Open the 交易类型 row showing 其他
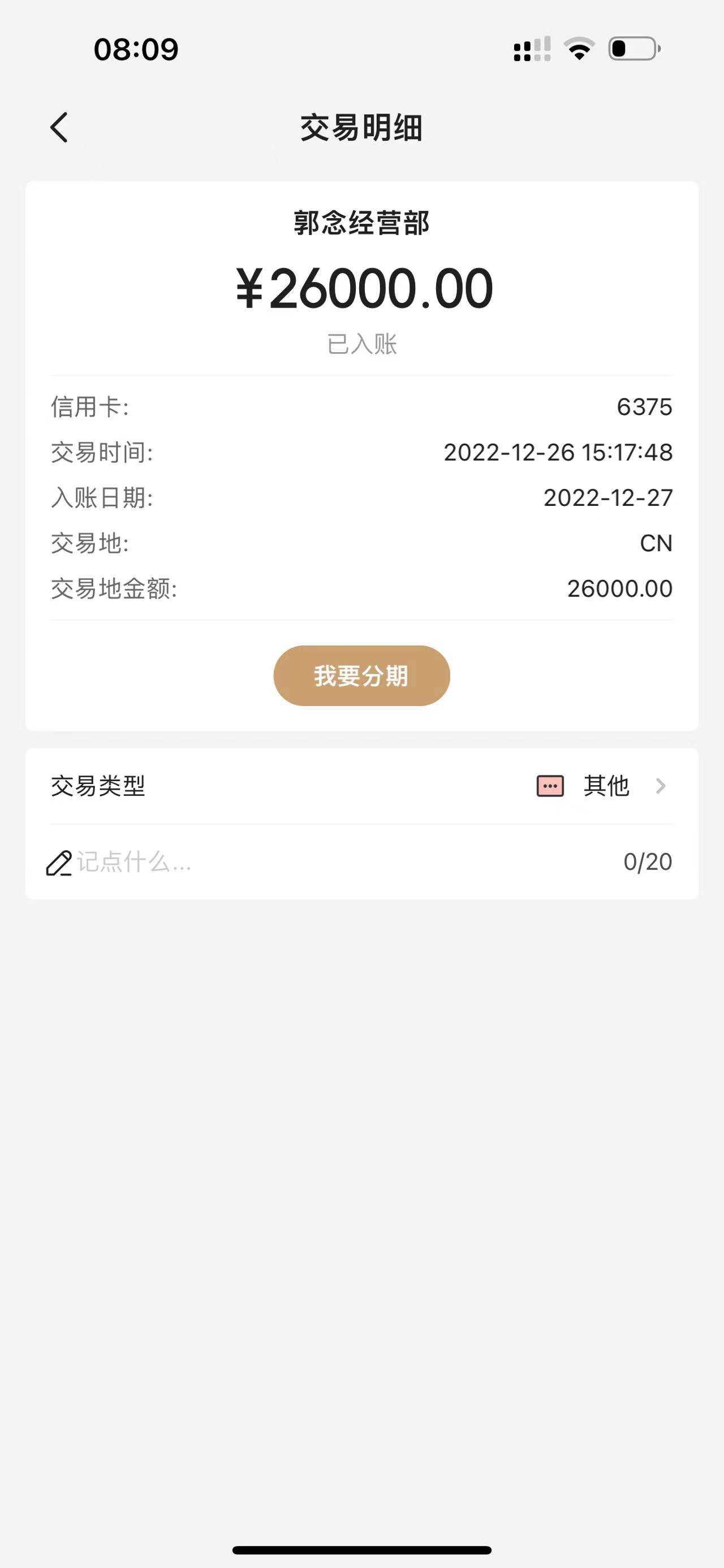This screenshot has height=1568, width=724. pos(361,786)
